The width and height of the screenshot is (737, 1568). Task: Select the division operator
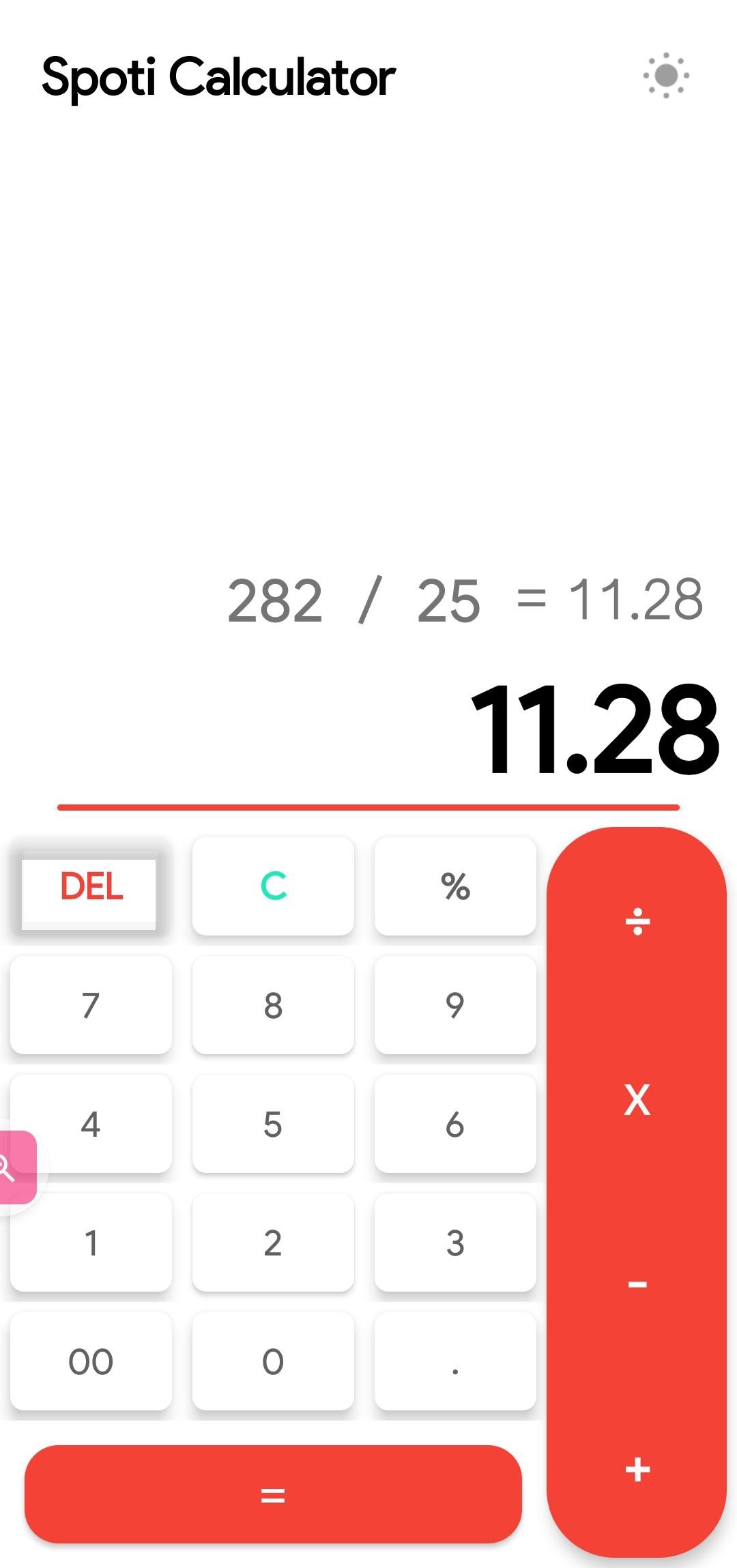click(x=637, y=922)
